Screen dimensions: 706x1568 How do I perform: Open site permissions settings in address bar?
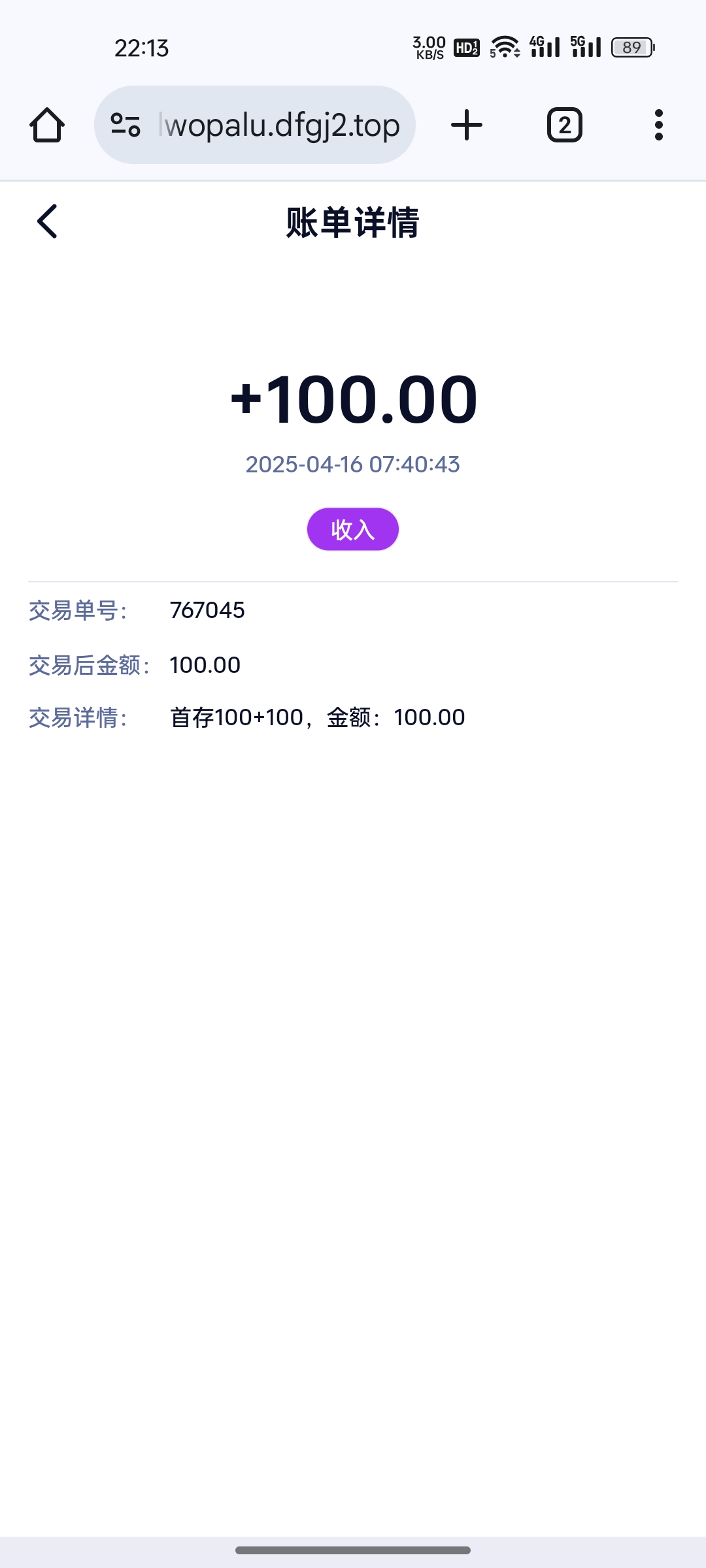click(126, 125)
